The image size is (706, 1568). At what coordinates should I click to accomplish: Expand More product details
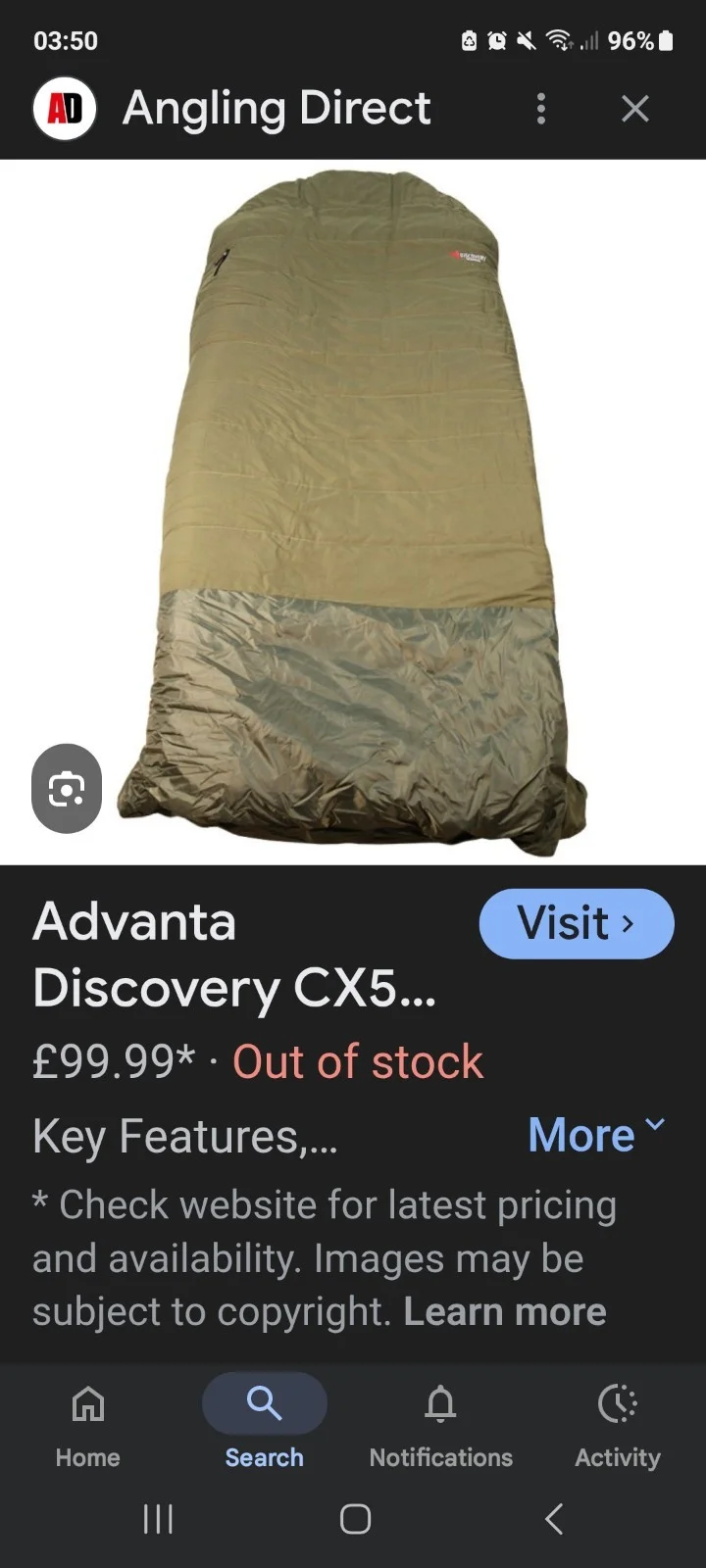(x=596, y=1135)
